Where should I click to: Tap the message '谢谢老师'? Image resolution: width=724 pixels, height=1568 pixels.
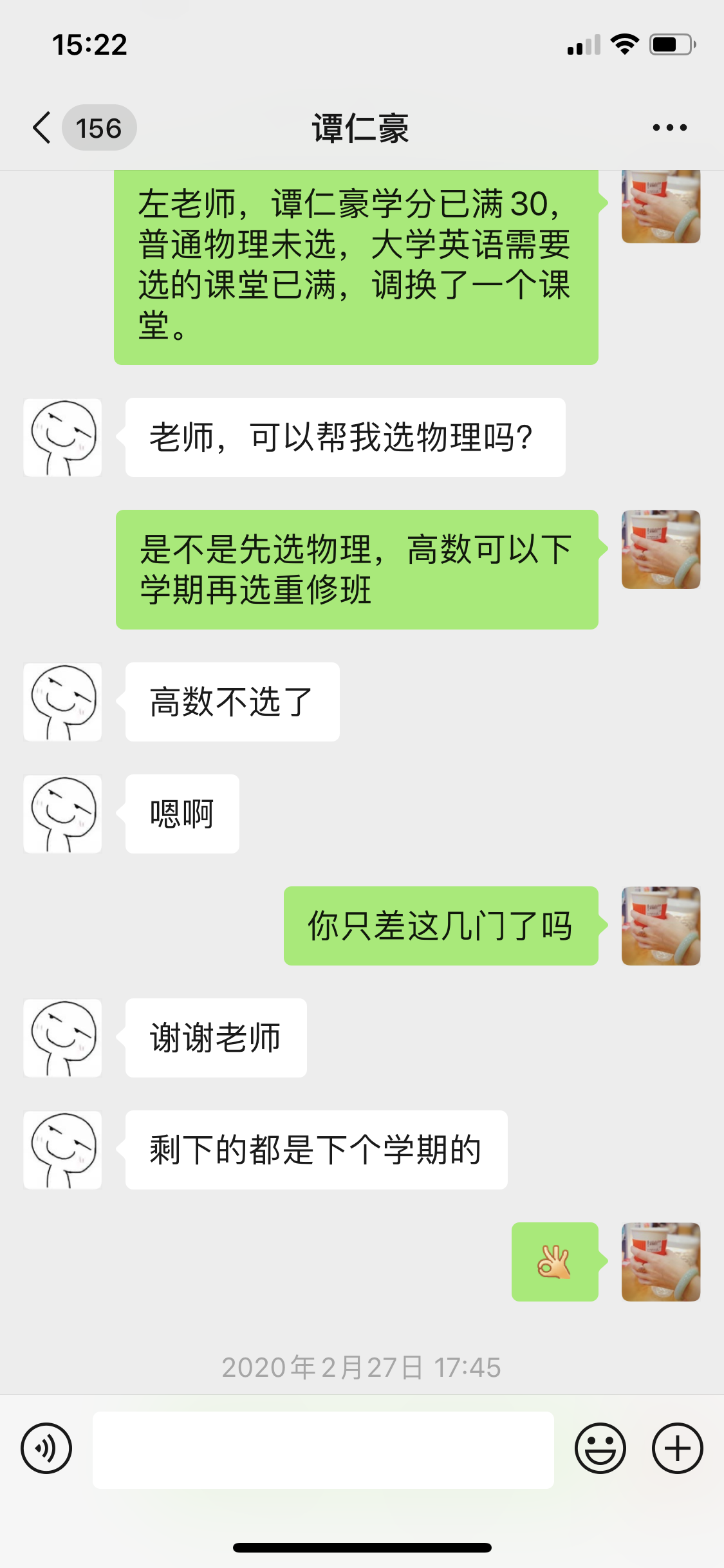point(216,1038)
